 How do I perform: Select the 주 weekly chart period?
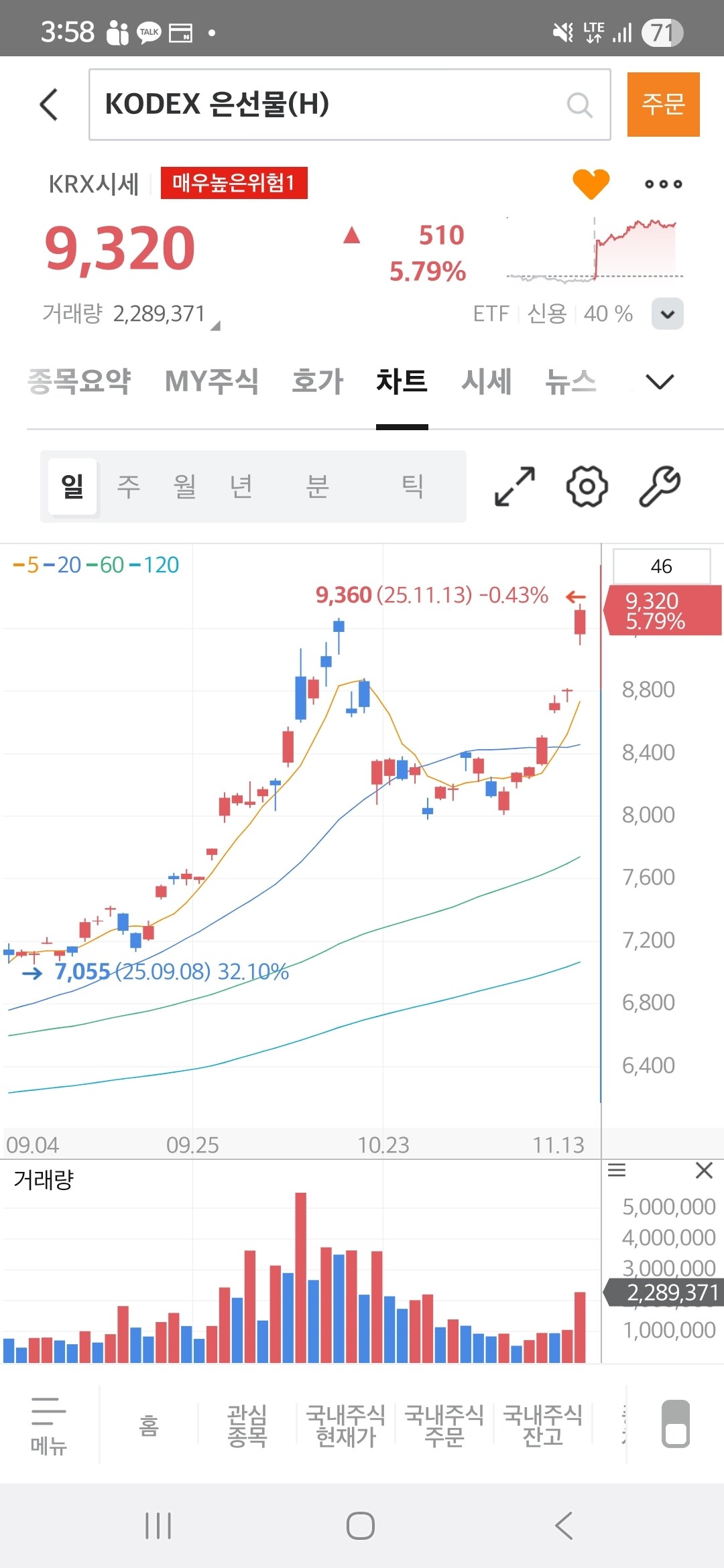coord(129,486)
